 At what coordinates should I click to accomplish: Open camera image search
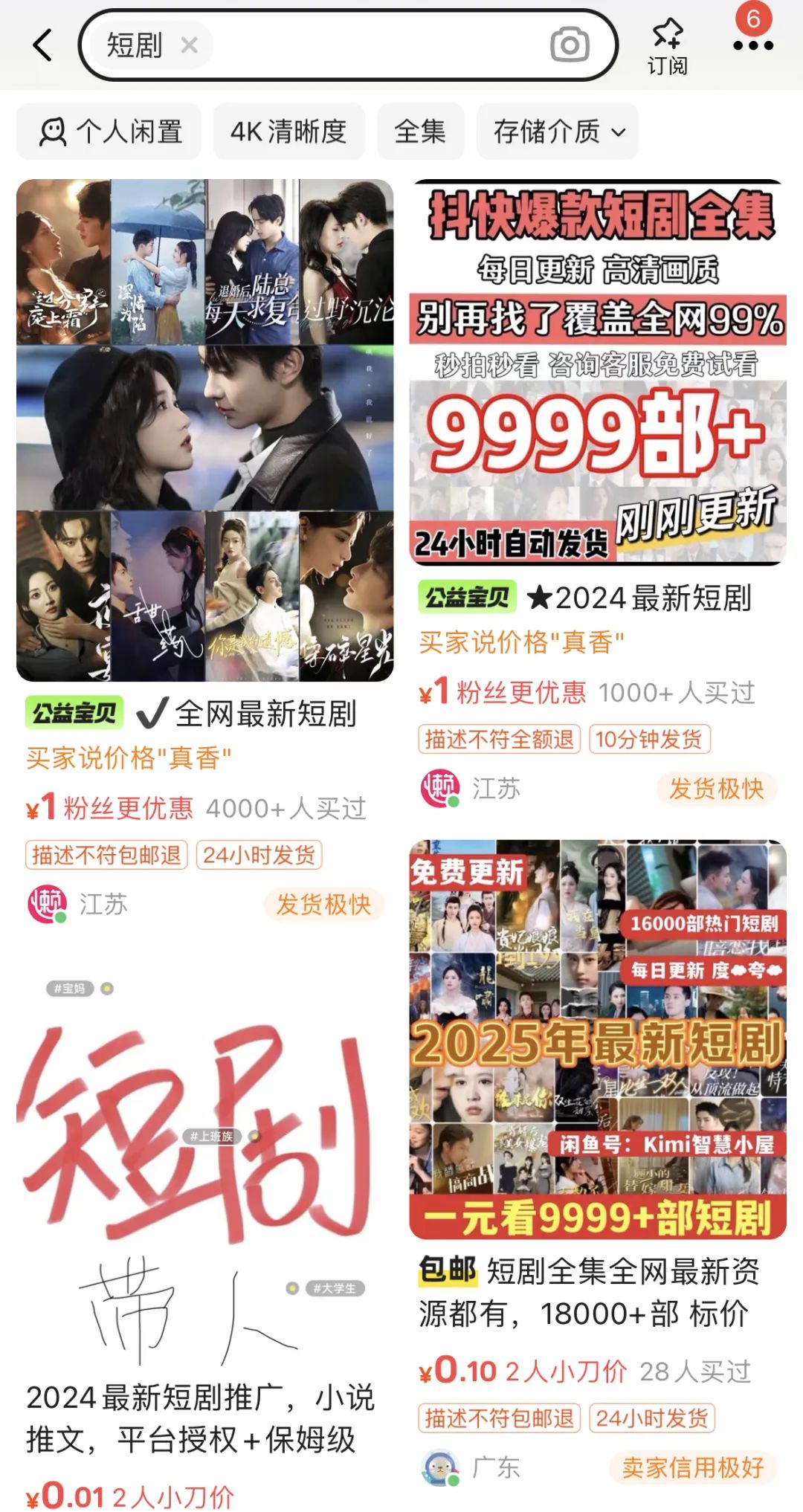pyautogui.click(x=570, y=45)
